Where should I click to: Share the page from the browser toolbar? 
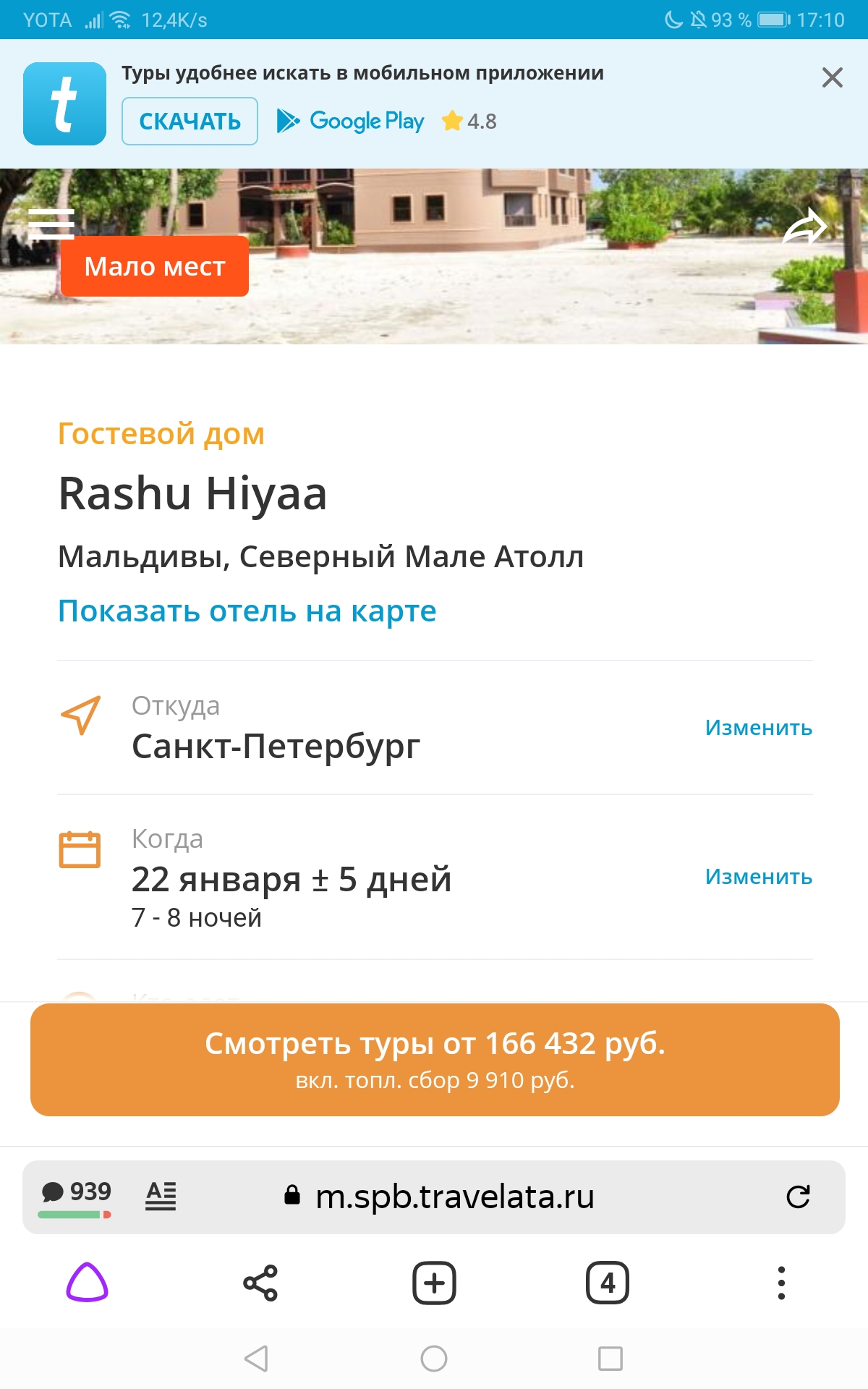(x=260, y=1283)
